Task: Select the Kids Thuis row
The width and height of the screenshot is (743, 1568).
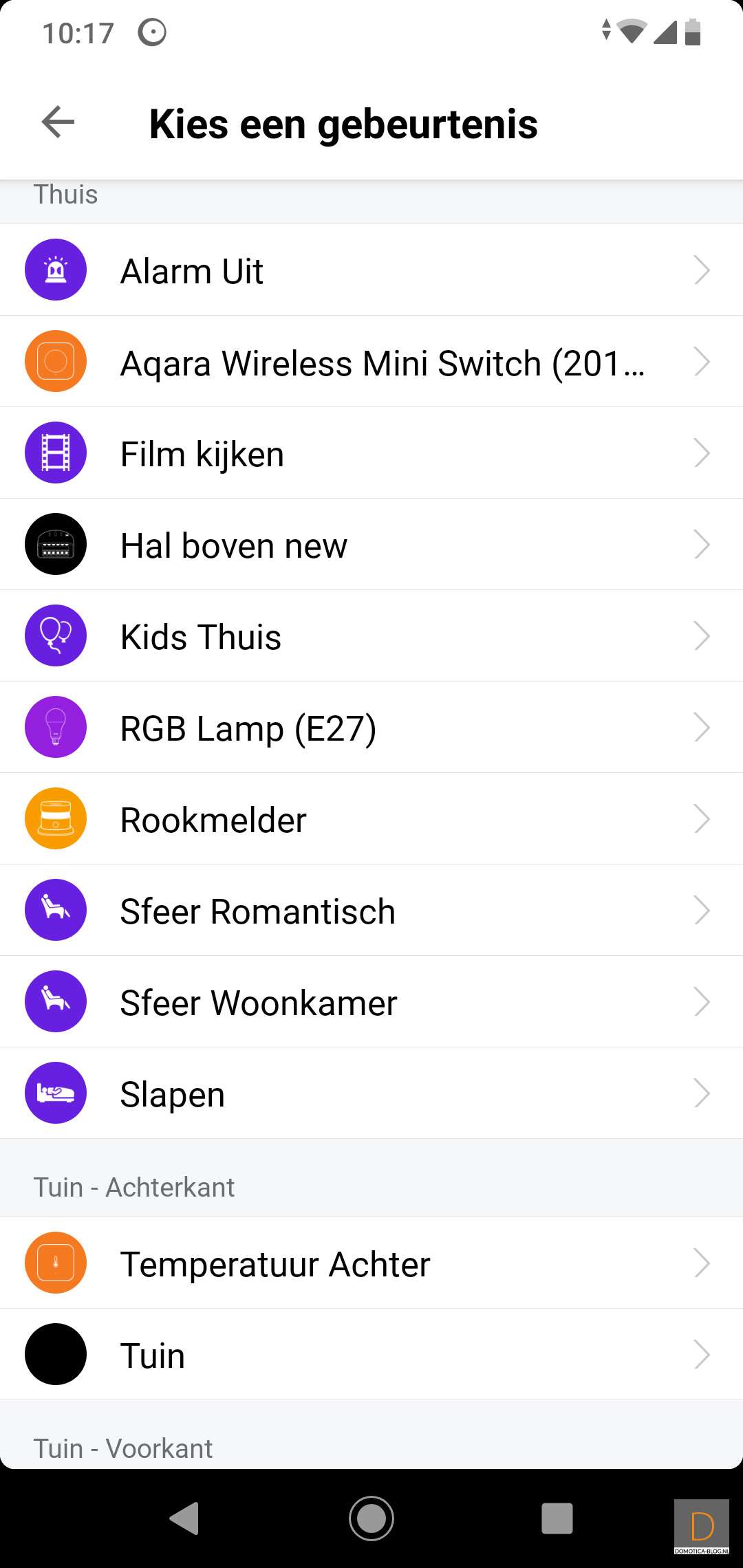Action: click(371, 636)
